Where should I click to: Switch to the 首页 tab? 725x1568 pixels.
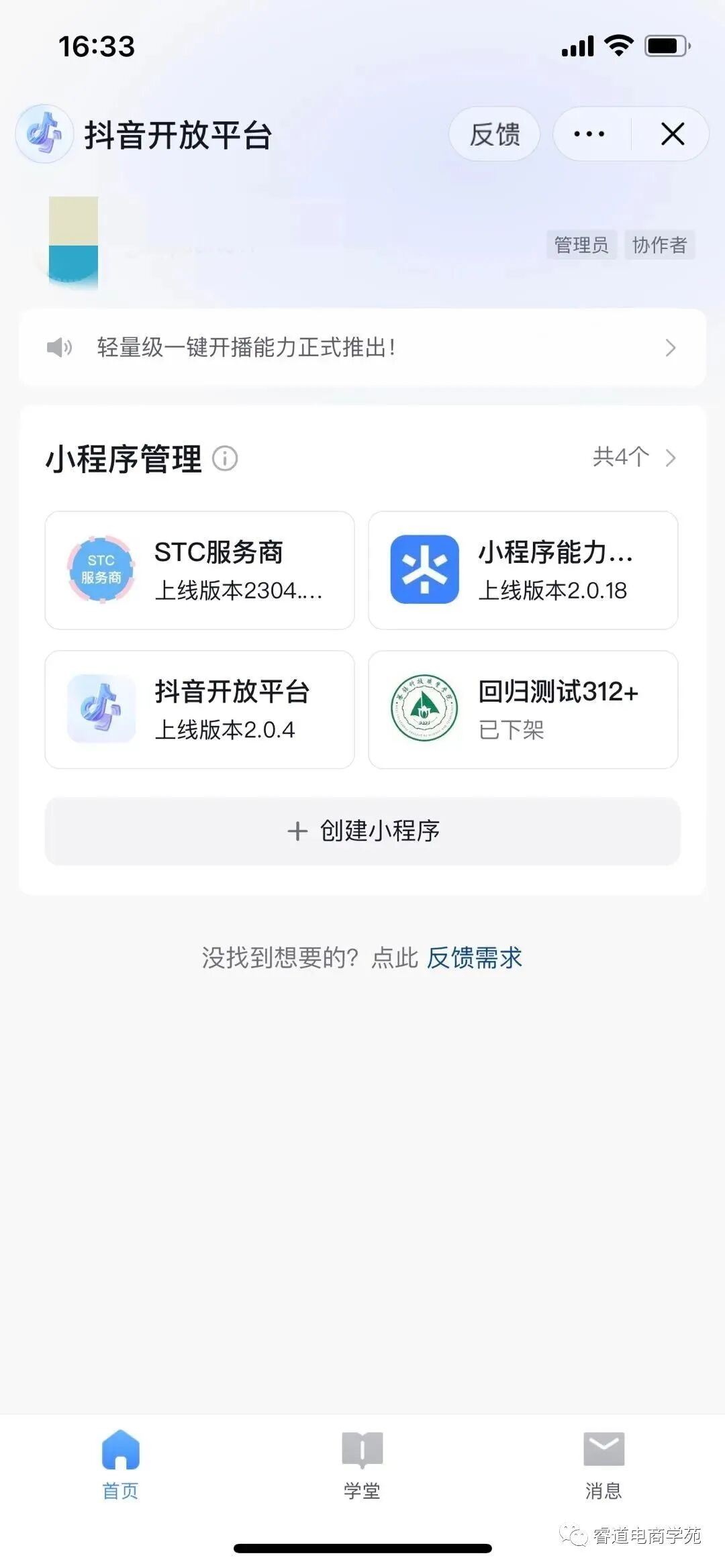(x=121, y=1465)
